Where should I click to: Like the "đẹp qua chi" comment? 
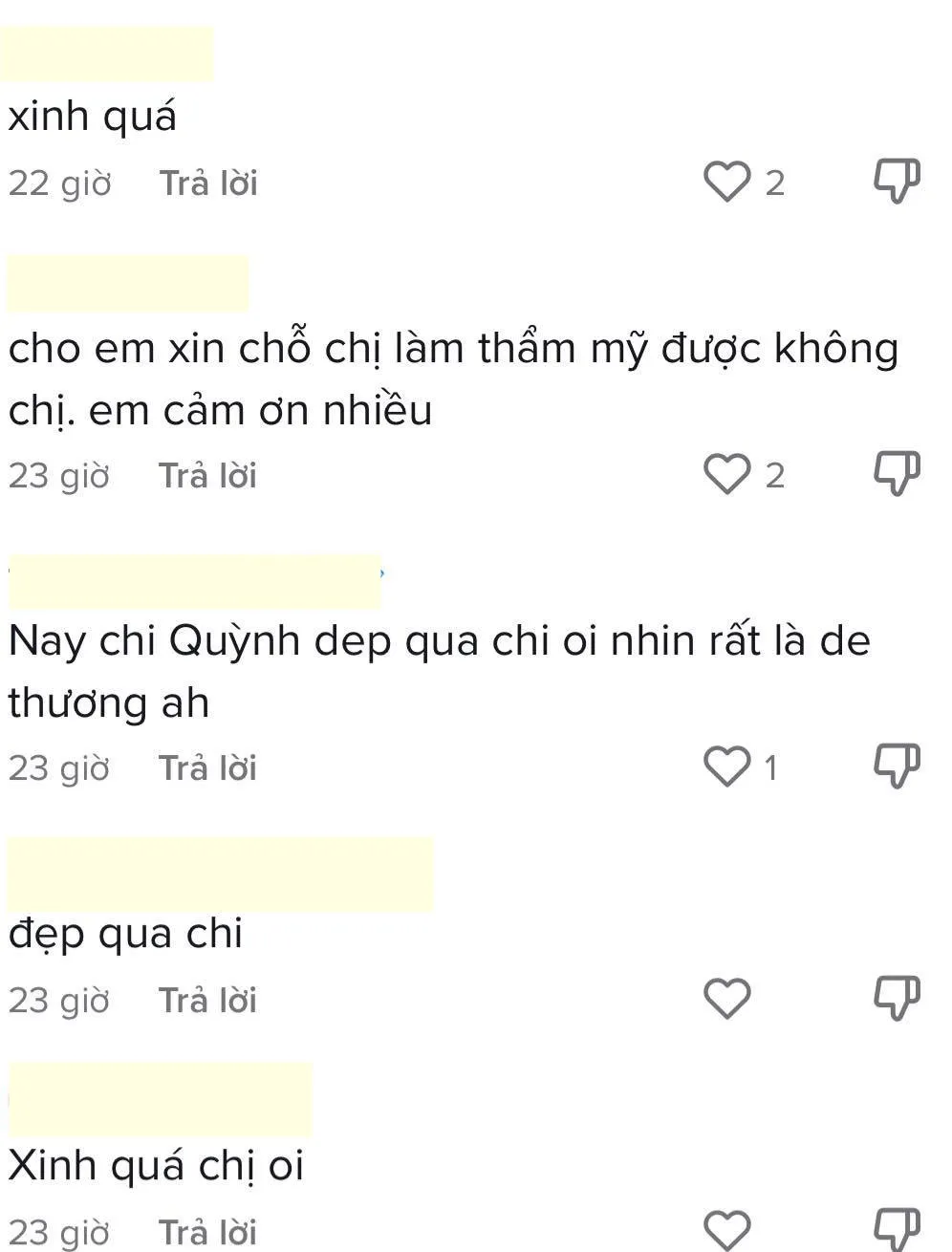(x=726, y=999)
